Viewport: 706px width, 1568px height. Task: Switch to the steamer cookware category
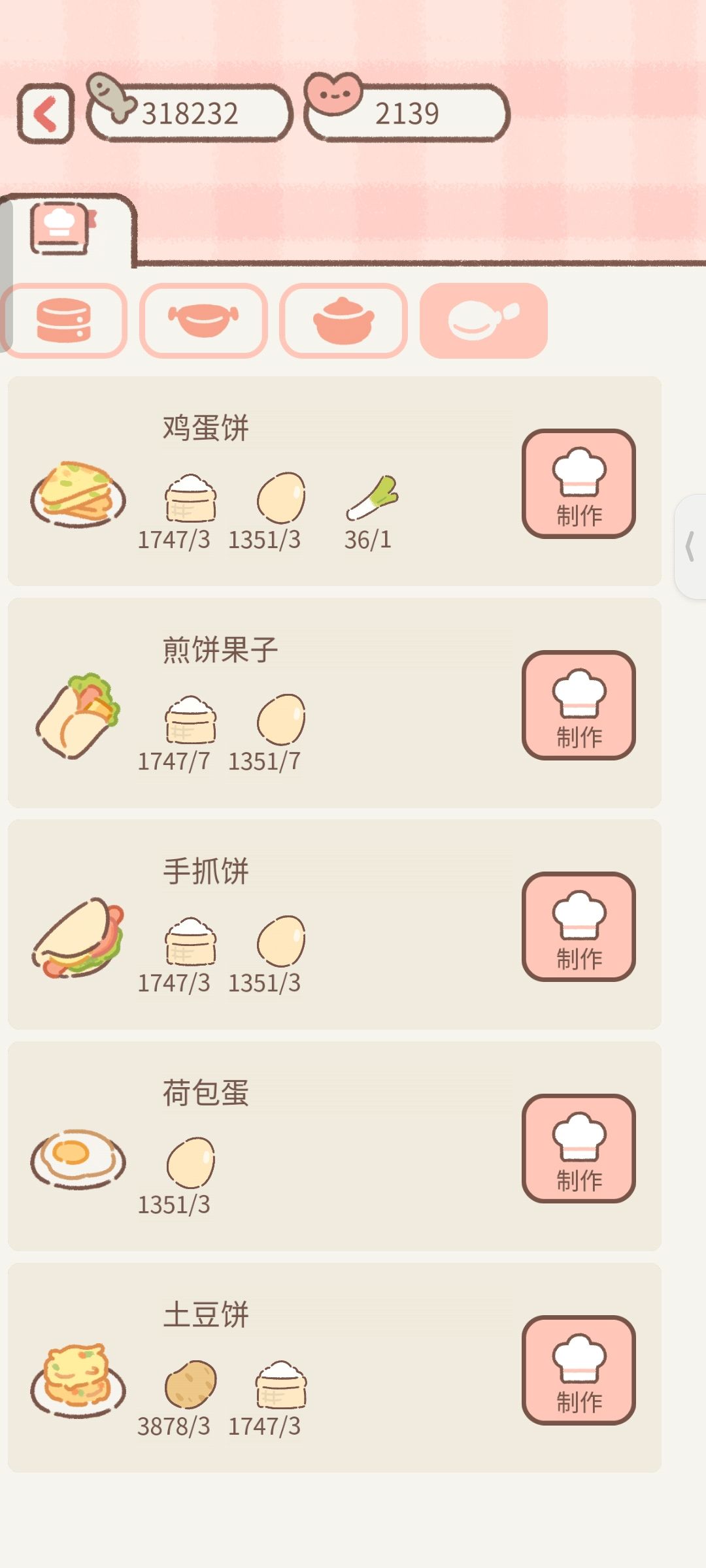[64, 320]
